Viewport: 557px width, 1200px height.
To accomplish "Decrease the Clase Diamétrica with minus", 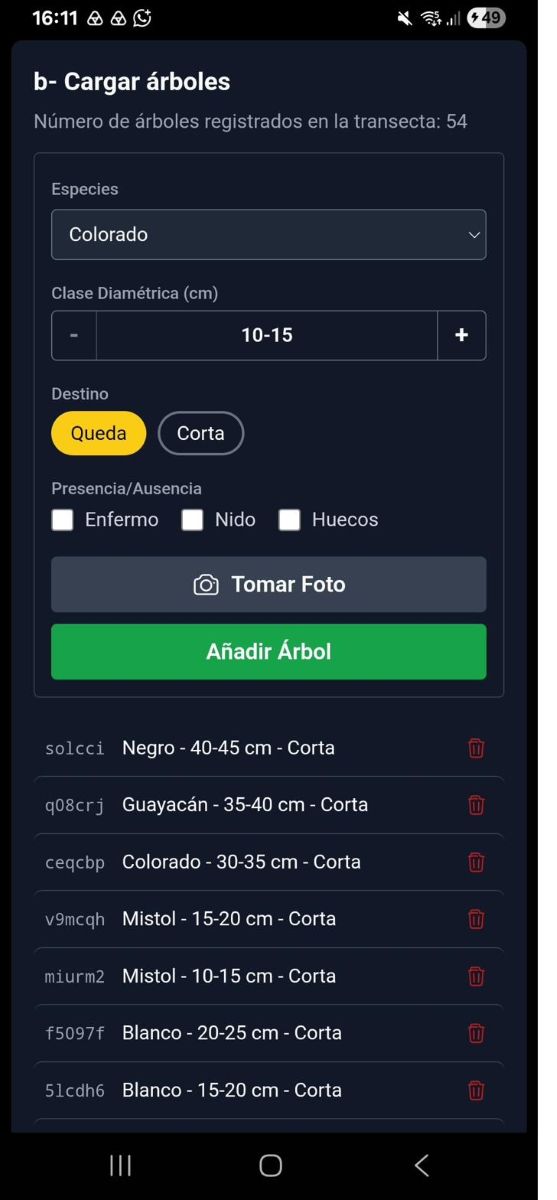I will (x=74, y=335).
